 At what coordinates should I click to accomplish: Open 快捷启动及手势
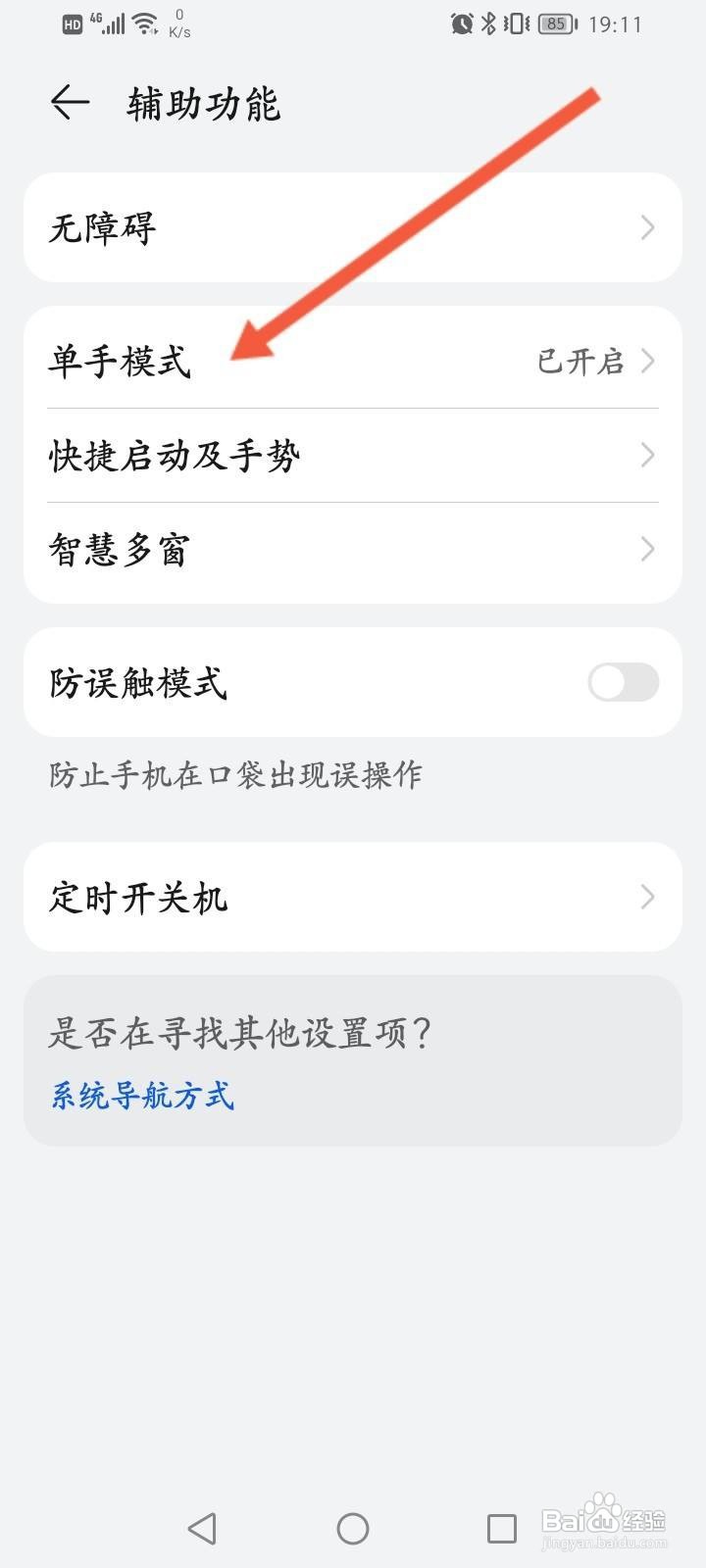[x=353, y=456]
